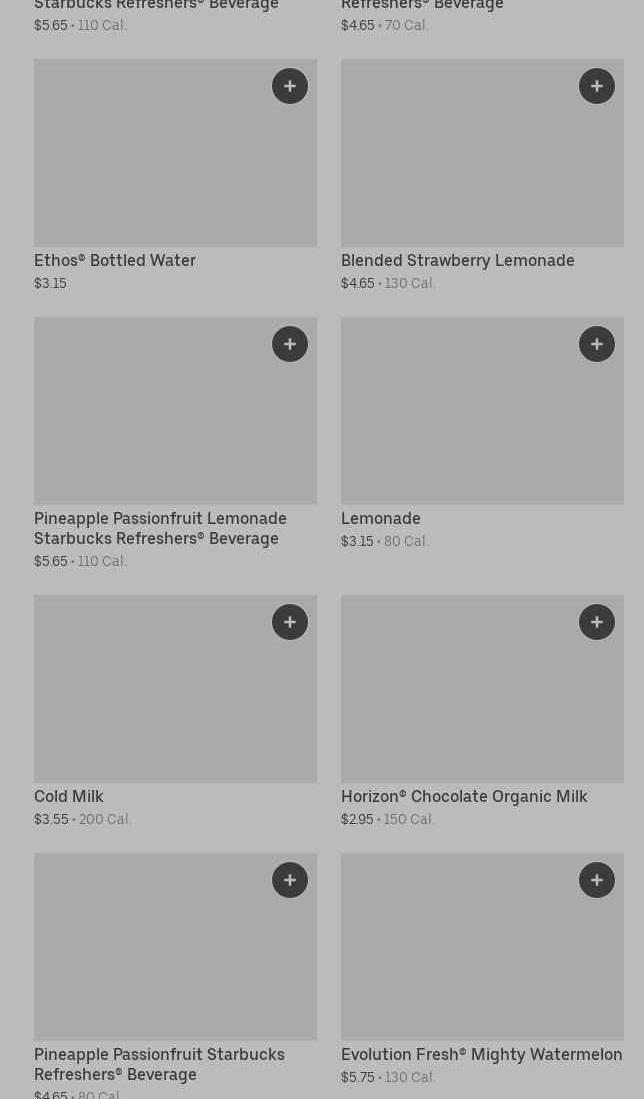
Task: Add Ethos Bottled Water to the order
Action: [290, 86]
